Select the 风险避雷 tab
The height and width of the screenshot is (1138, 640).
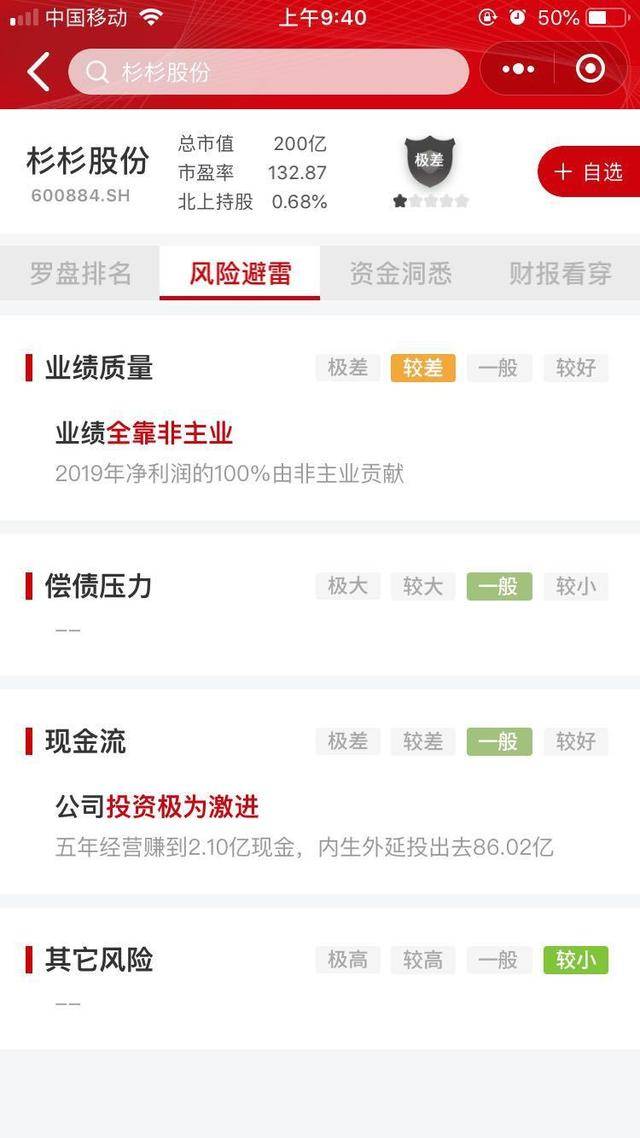click(240, 273)
